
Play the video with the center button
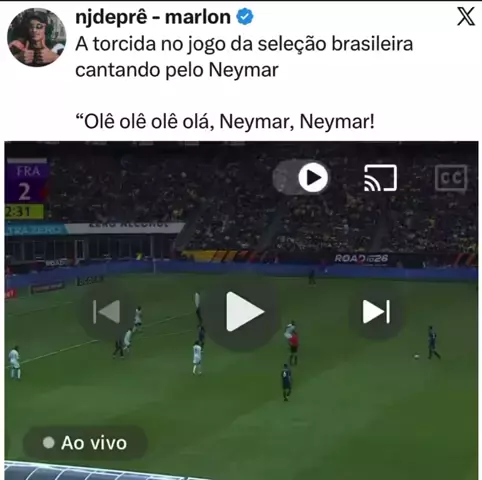[x=245, y=312]
